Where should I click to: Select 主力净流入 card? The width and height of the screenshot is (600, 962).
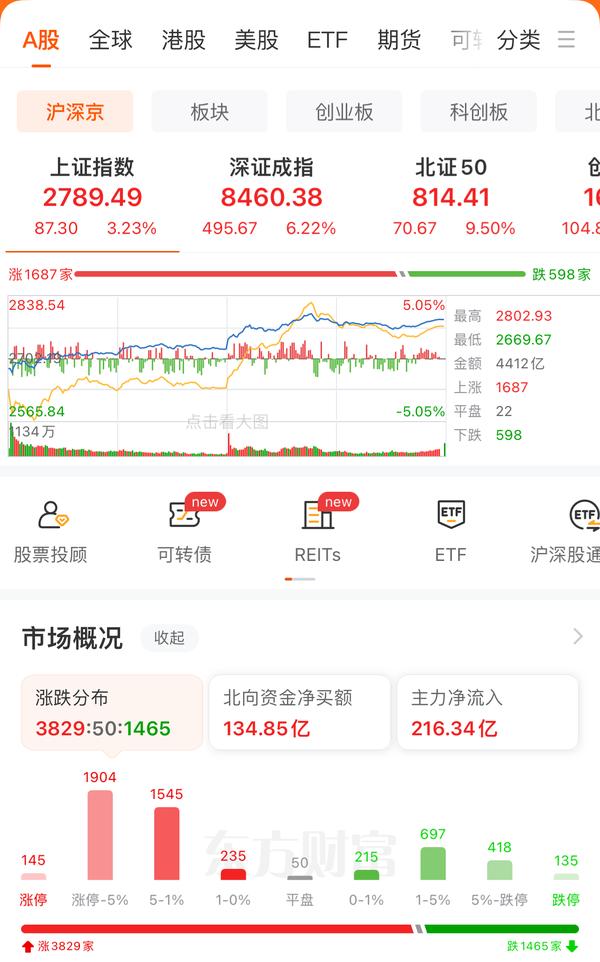[x=488, y=712]
